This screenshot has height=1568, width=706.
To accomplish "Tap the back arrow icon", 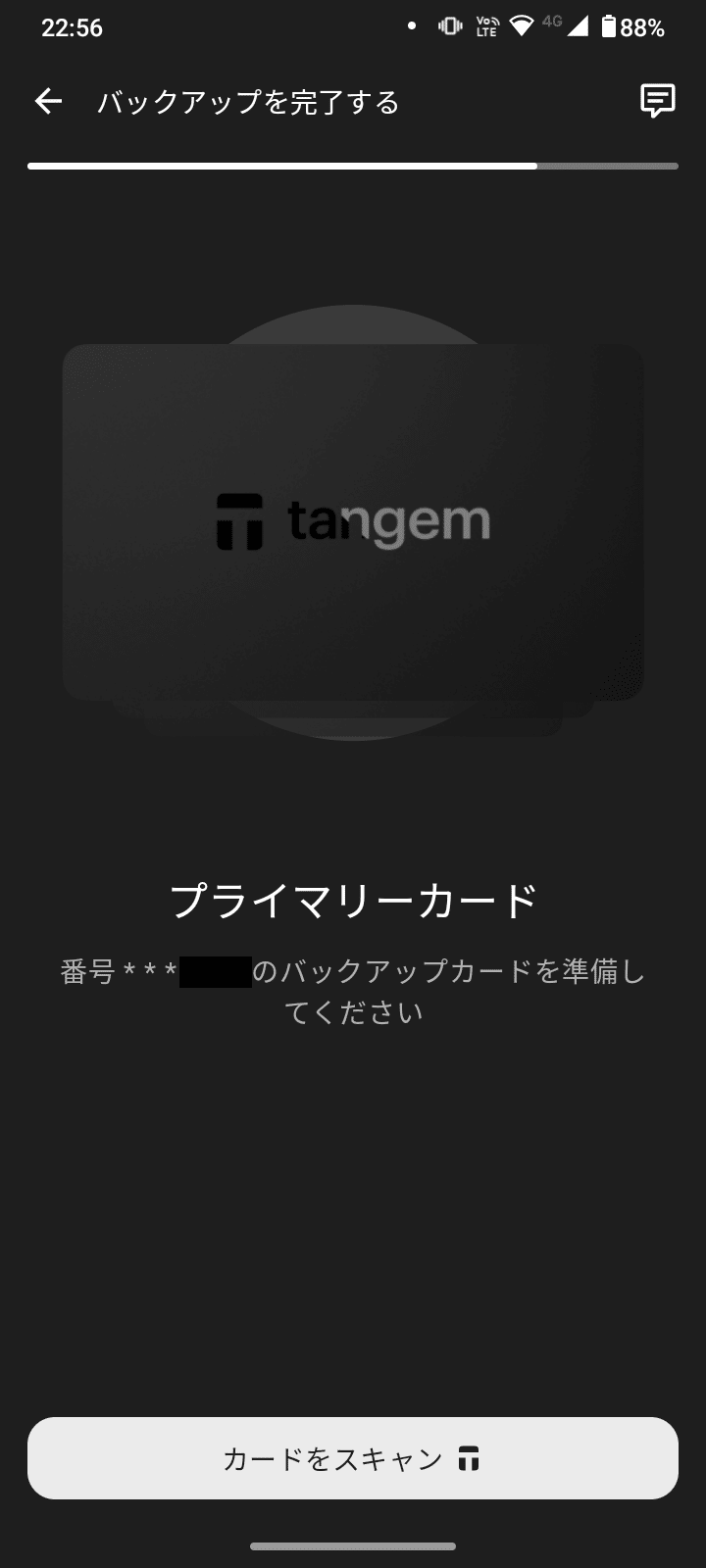I will click(47, 100).
